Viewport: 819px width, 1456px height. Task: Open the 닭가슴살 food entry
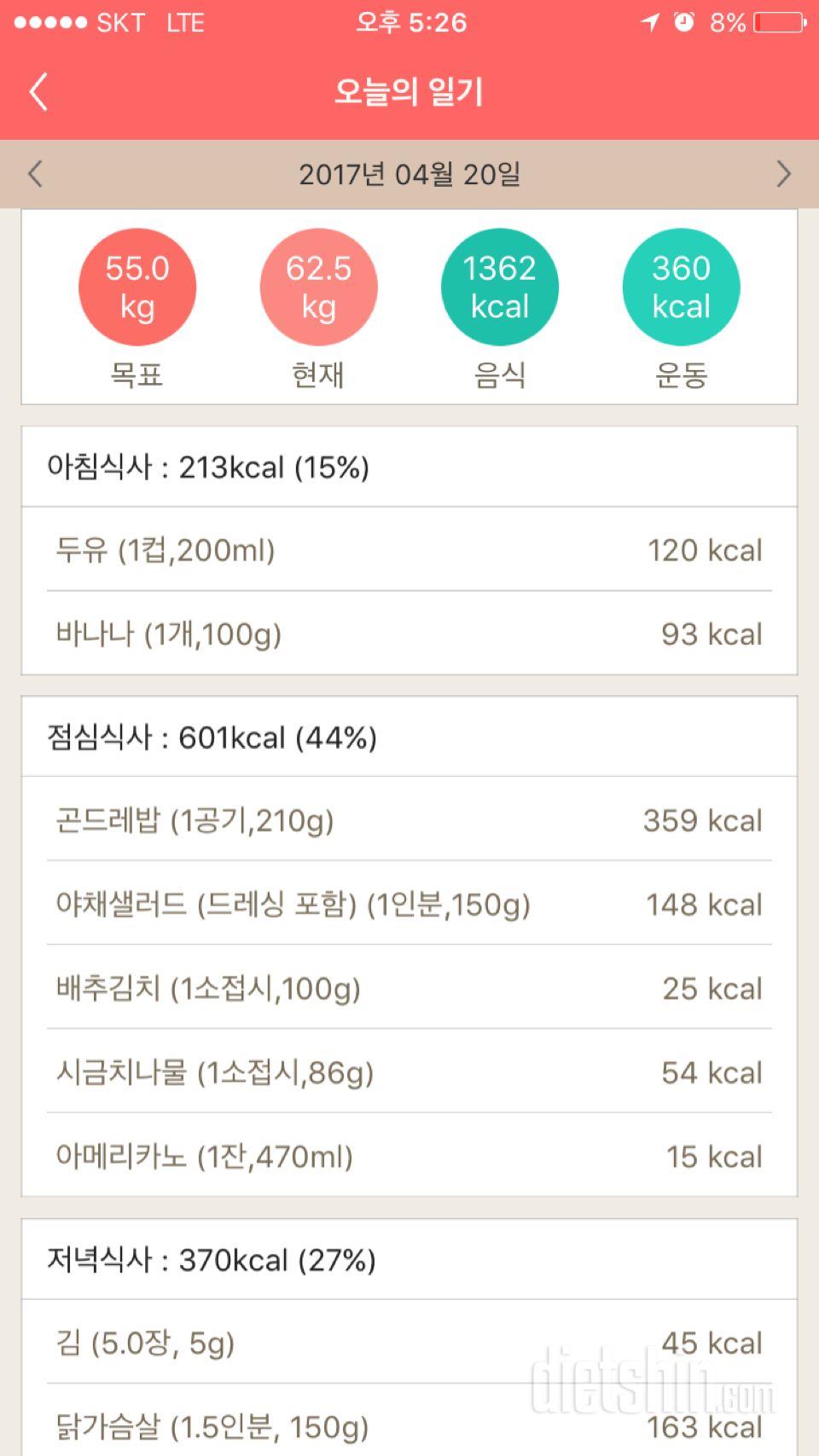pyautogui.click(x=409, y=1422)
